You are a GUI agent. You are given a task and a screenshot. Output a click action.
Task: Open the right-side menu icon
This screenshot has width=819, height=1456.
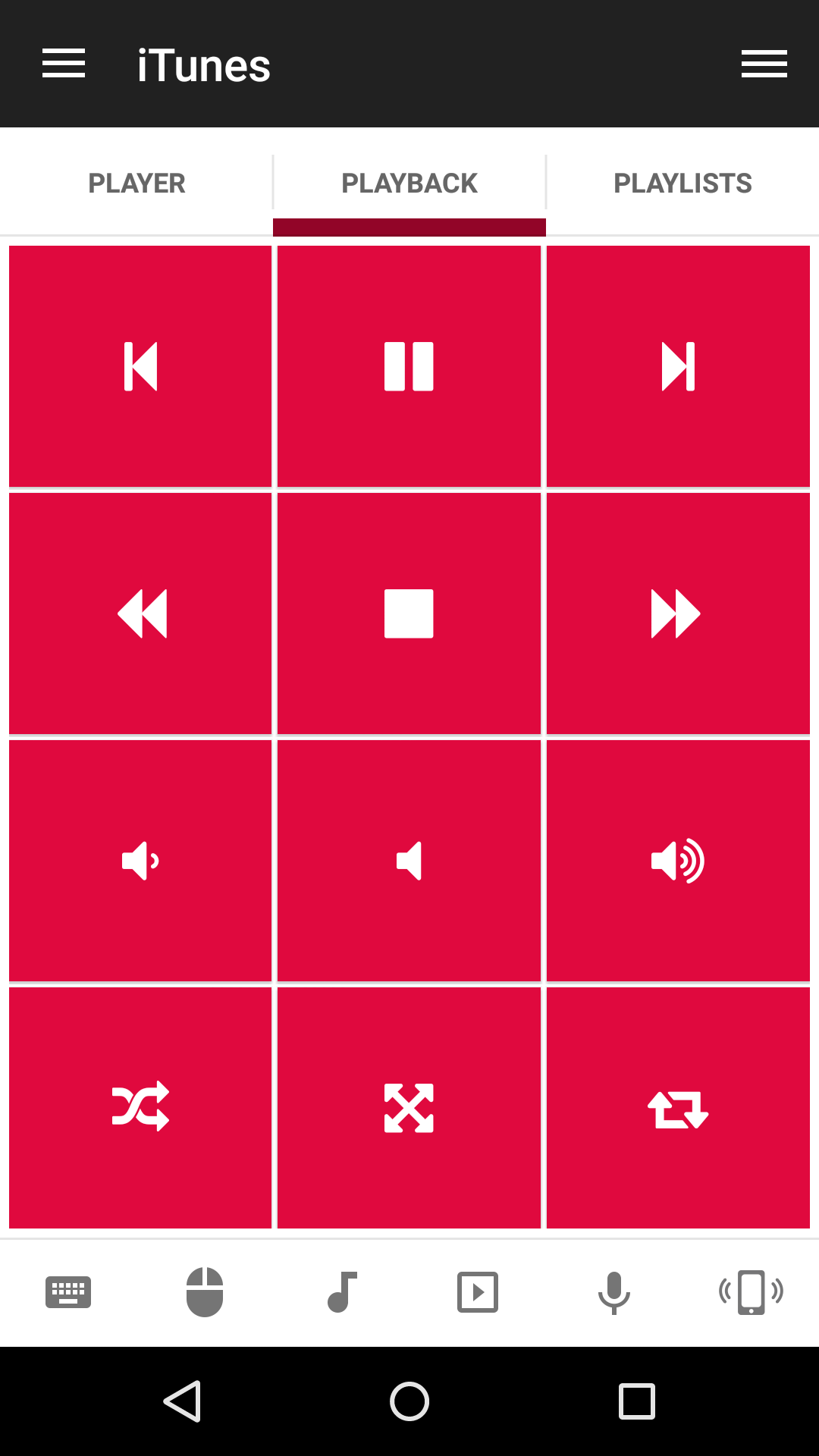click(x=764, y=64)
